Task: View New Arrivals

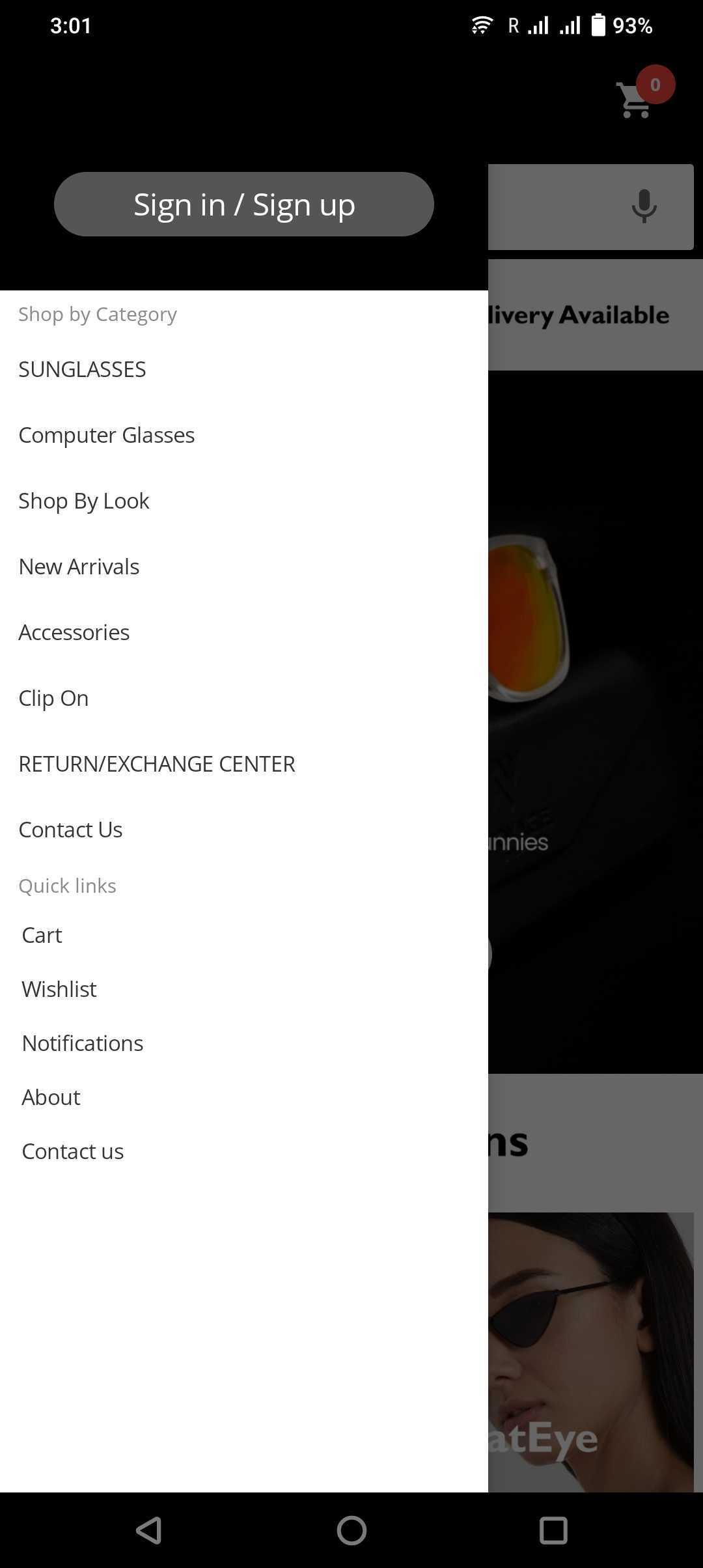Action: (79, 567)
